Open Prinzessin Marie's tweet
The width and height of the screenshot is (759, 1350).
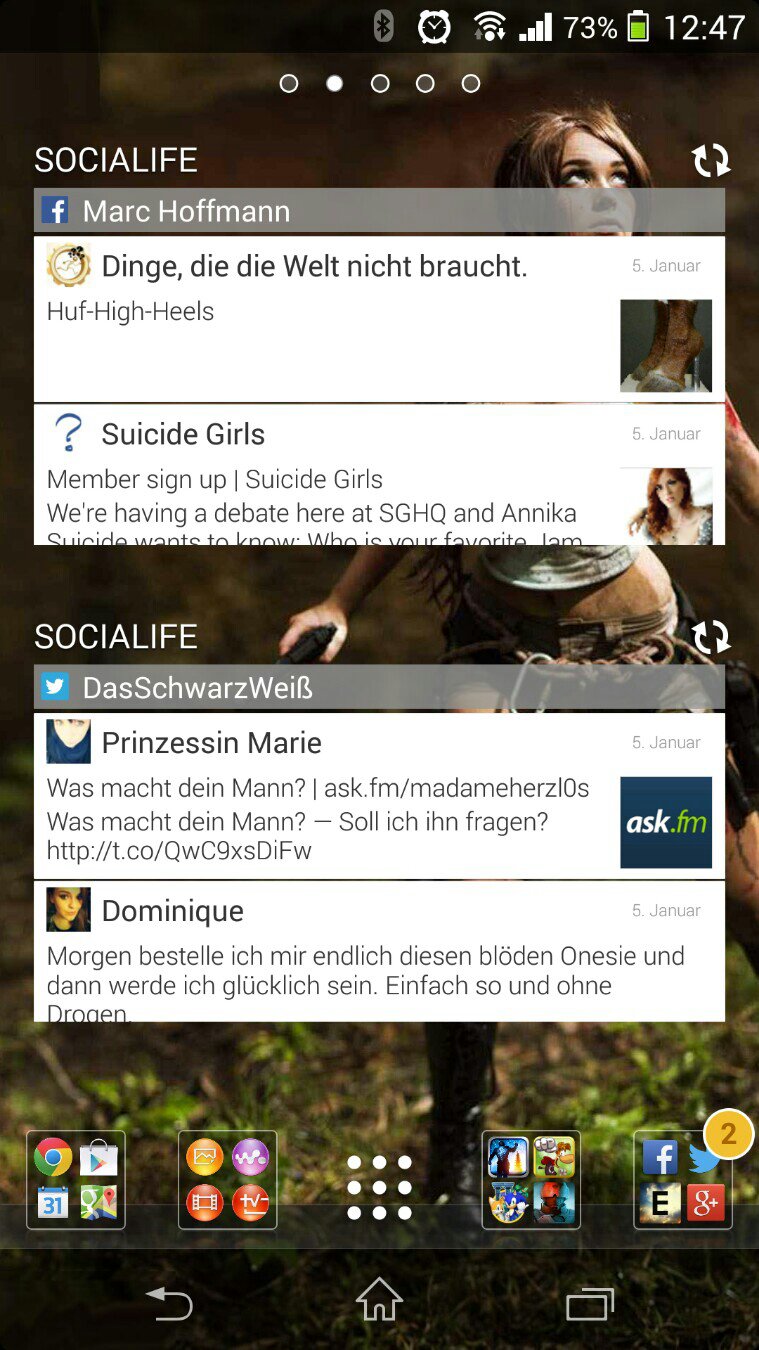pyautogui.click(x=379, y=796)
